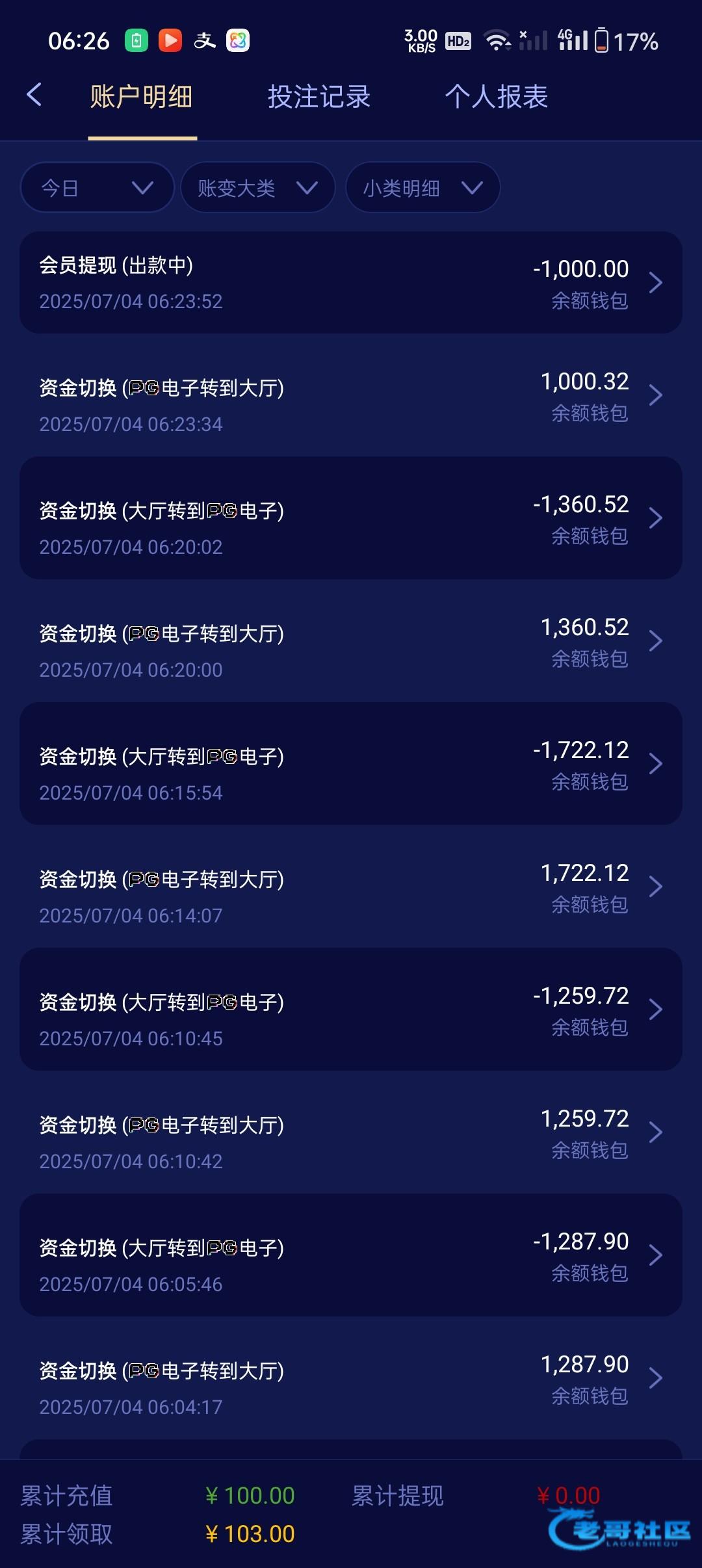Open the 小类明细 filter dropdown
This screenshot has height=1568, width=702.
tap(423, 188)
